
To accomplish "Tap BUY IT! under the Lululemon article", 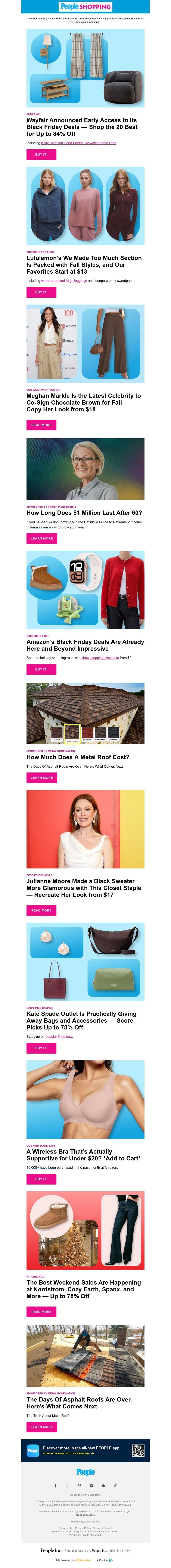I will point(41,292).
